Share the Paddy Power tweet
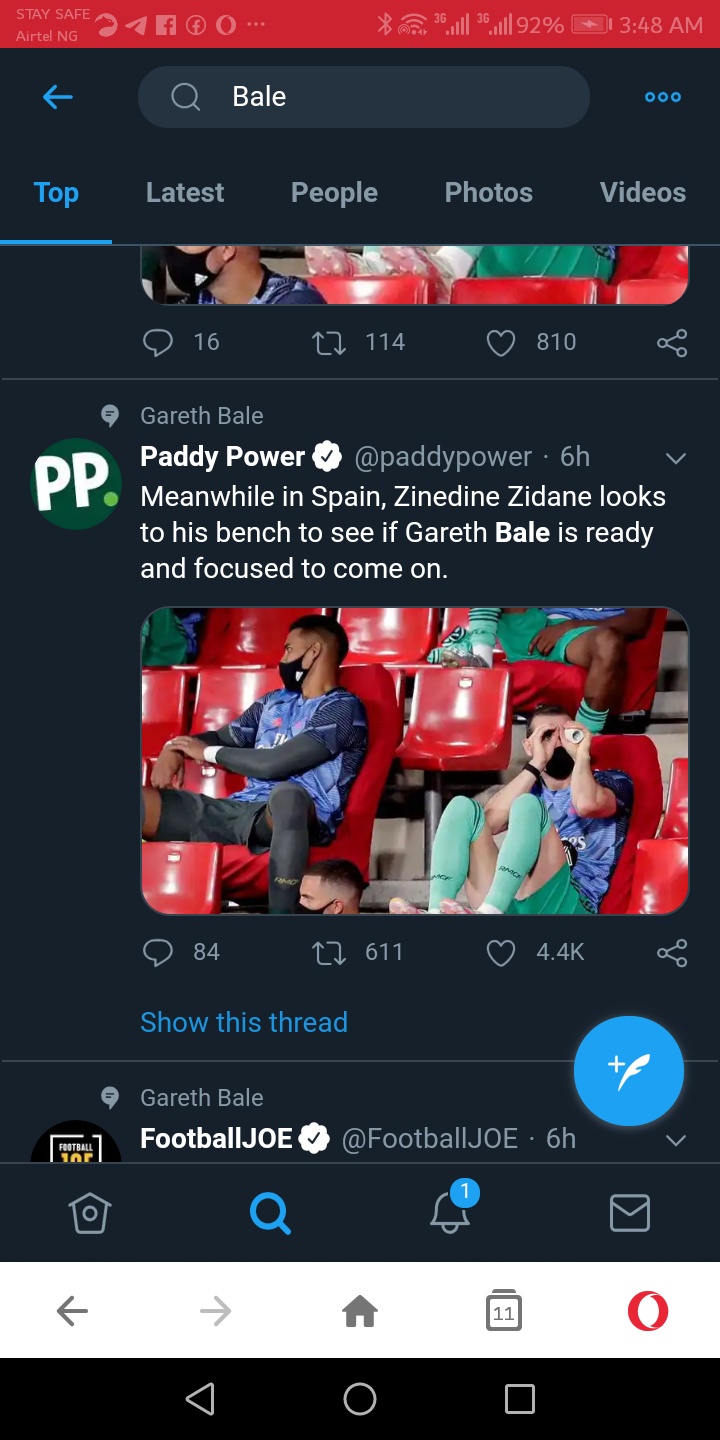Screen dimensions: 720x1440 [672, 952]
